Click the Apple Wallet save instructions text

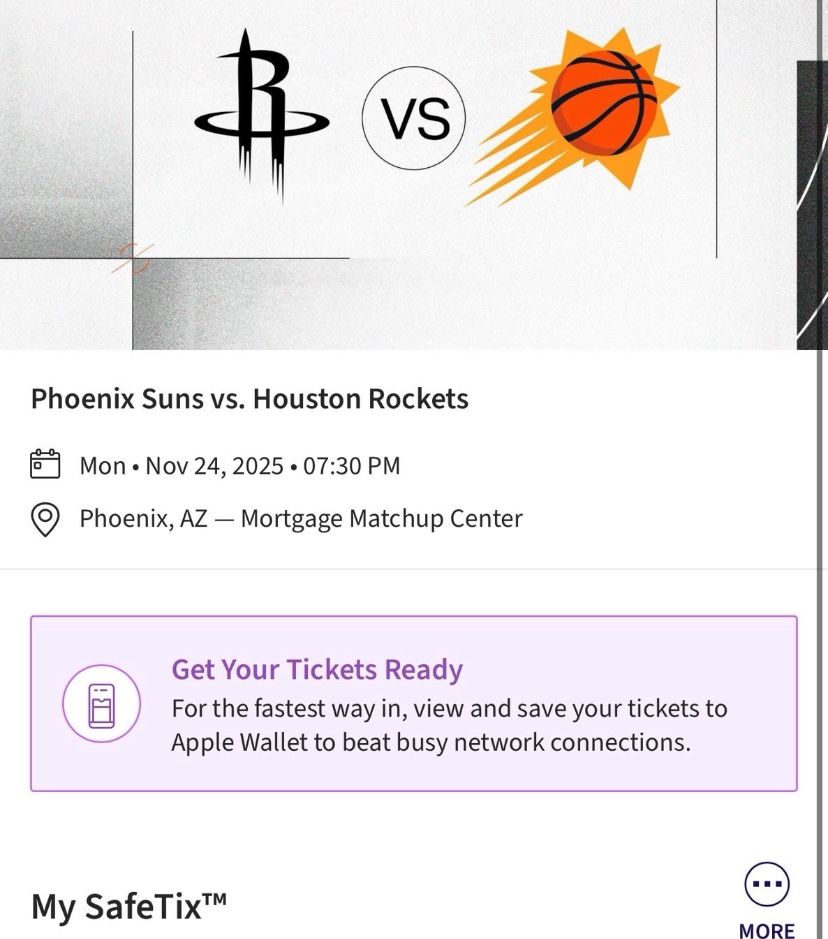[x=450, y=725]
